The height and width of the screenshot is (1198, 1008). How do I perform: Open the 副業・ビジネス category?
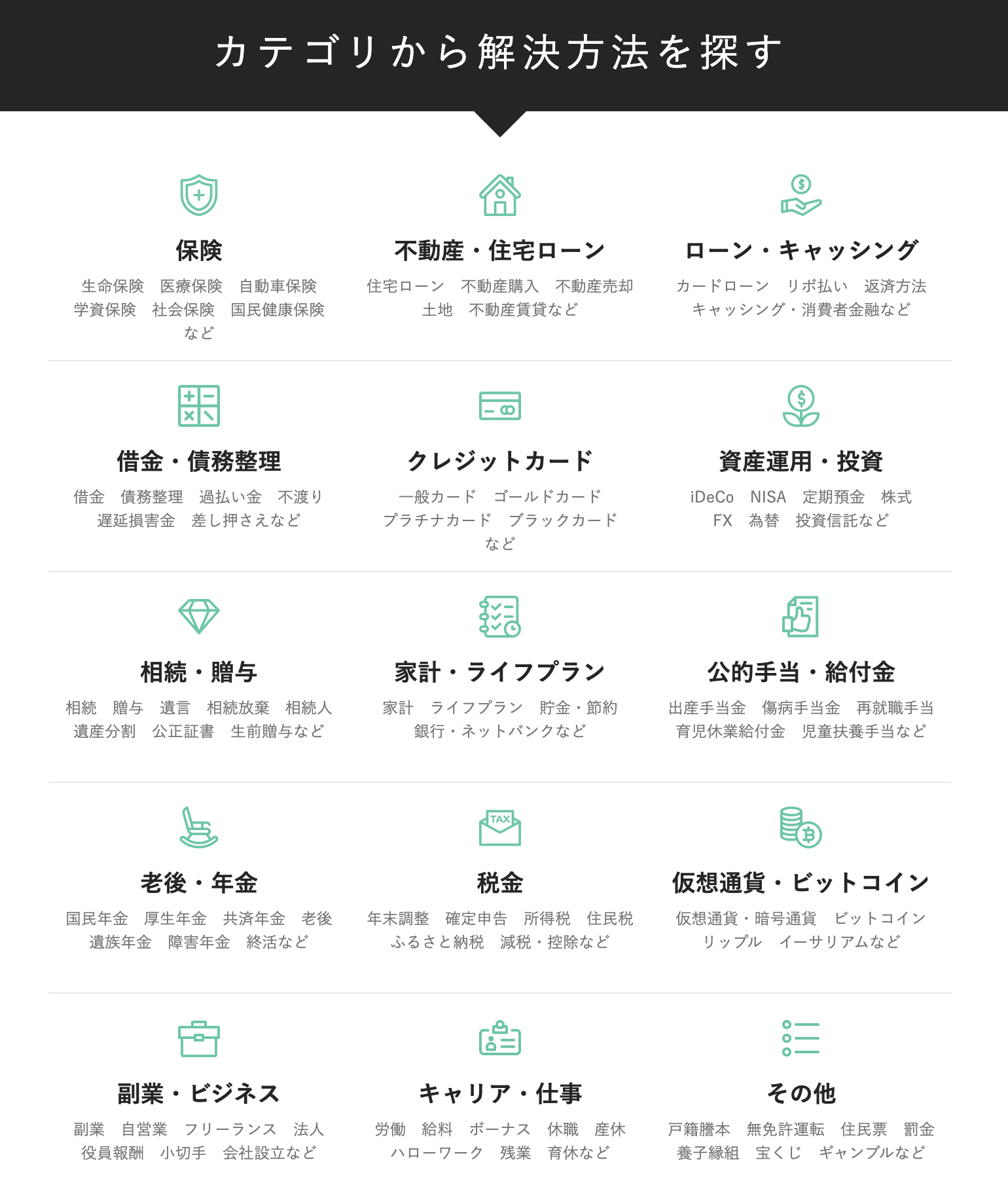point(199,1094)
